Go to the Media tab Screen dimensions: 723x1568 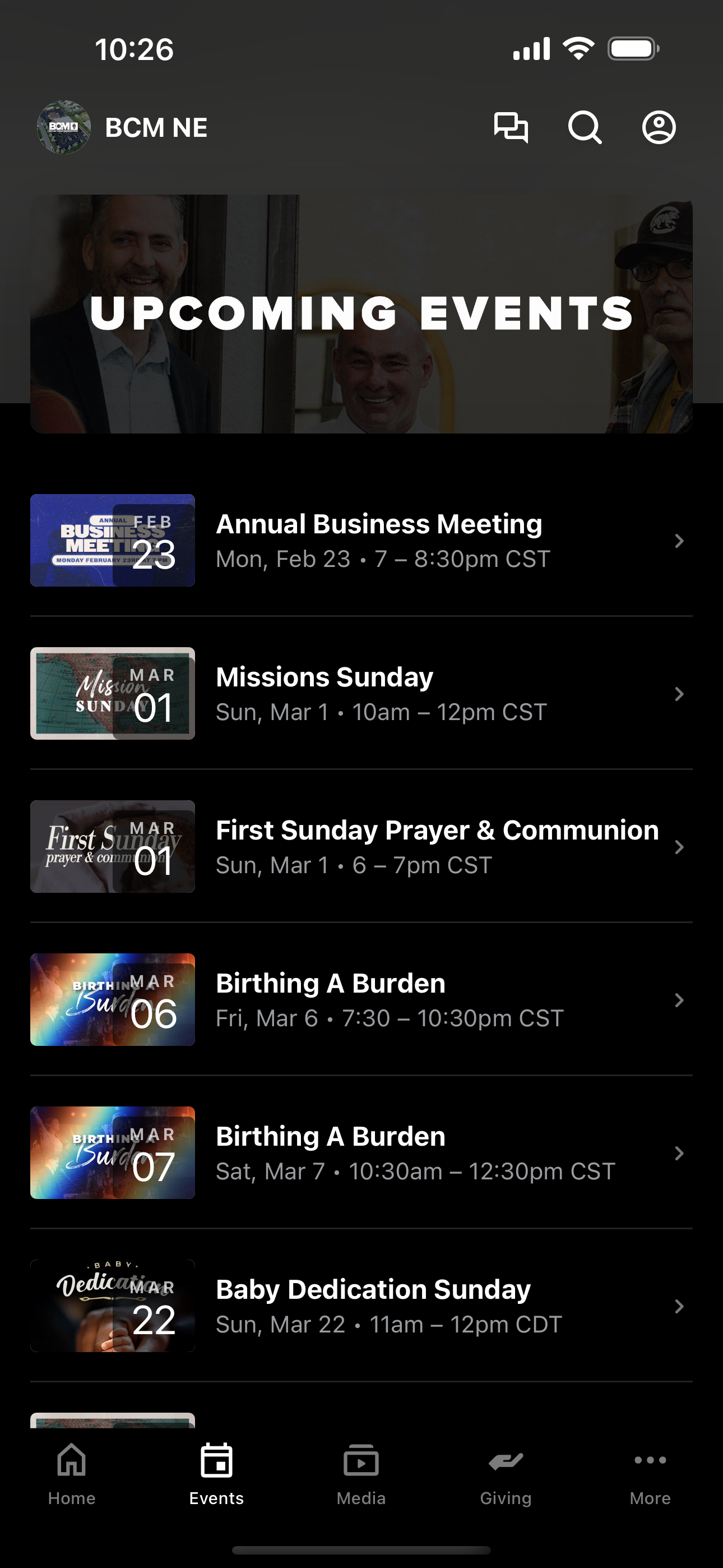pos(361,1474)
